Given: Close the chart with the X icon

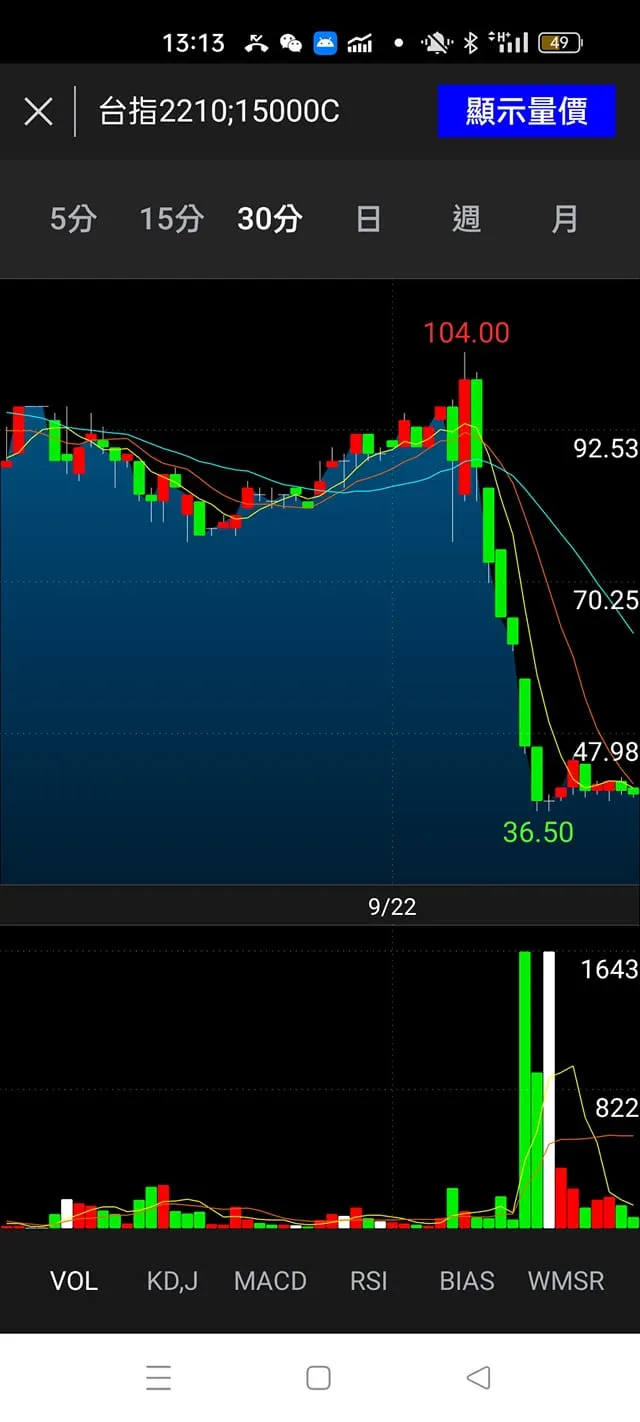Looking at the screenshot, I should pyautogui.click(x=38, y=111).
